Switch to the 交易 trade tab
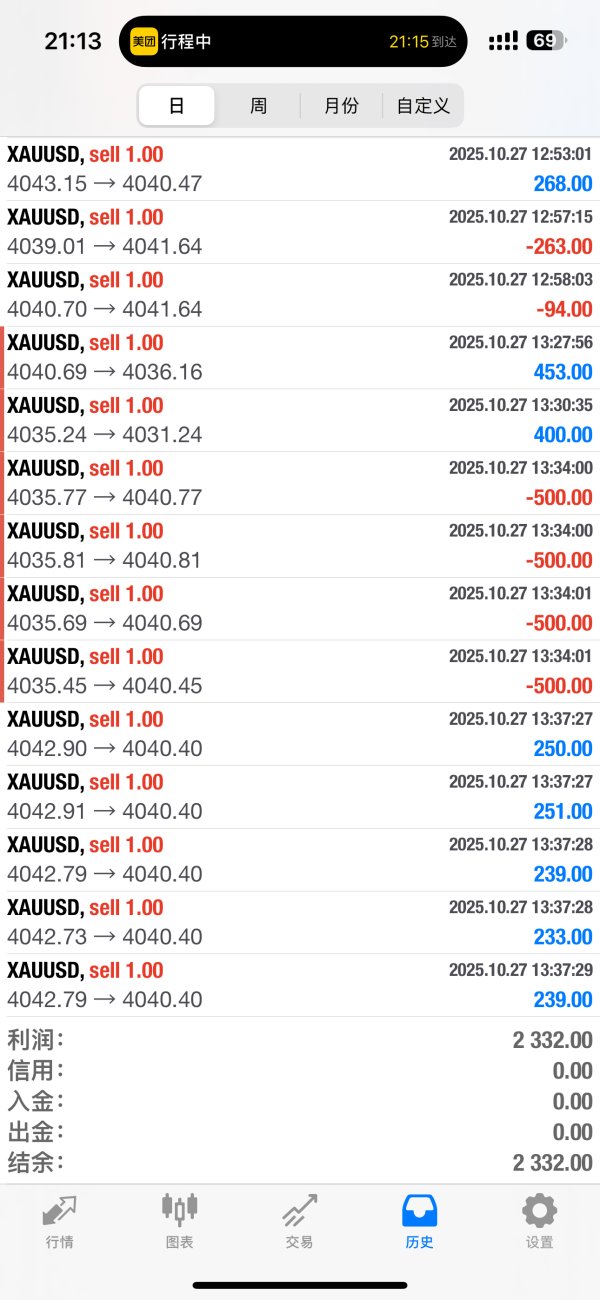The height and width of the screenshot is (1300, 600). 299,1222
